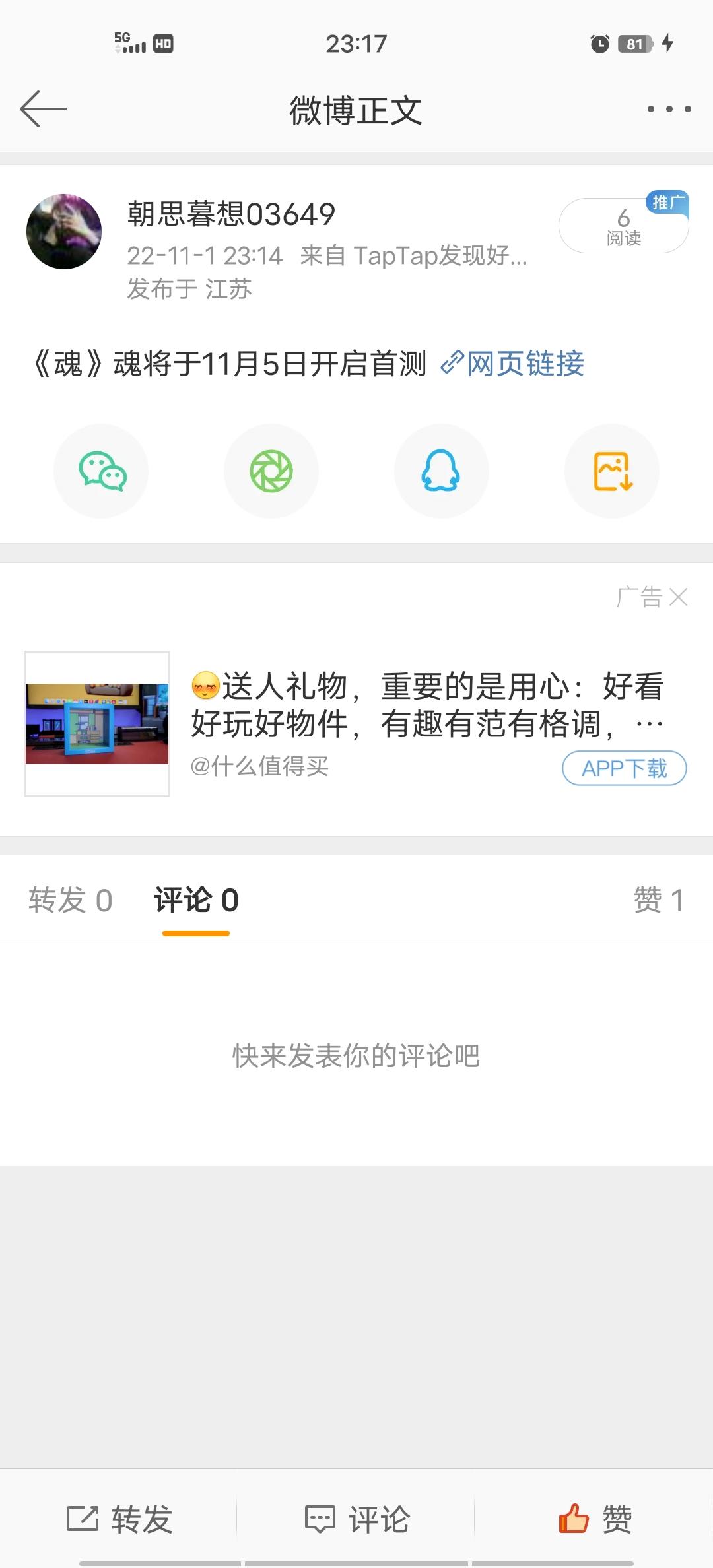This screenshot has width=713, height=1568.
Task: Open the 什么值得买 ad thumbnail
Action: [x=97, y=724]
